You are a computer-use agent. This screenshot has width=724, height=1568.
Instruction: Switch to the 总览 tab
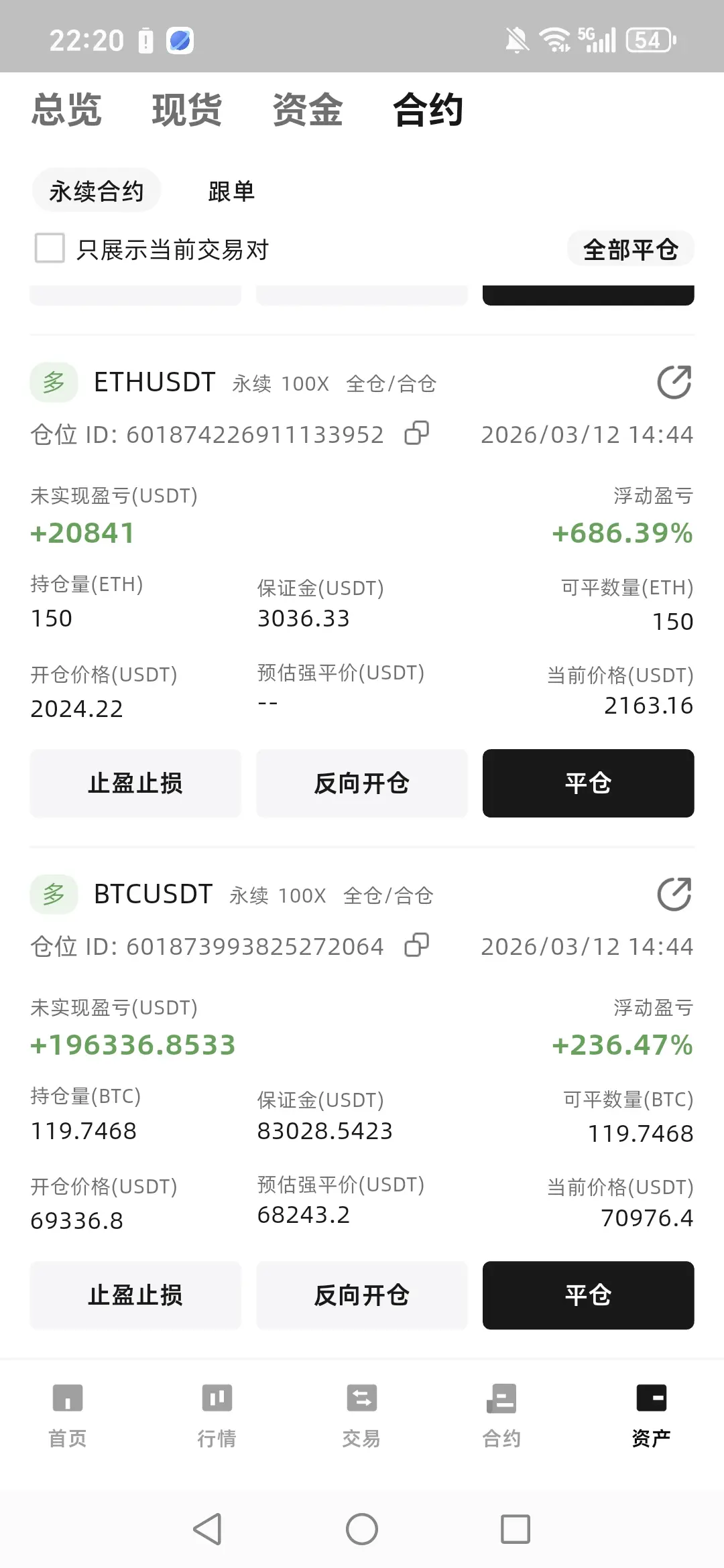pos(66,110)
